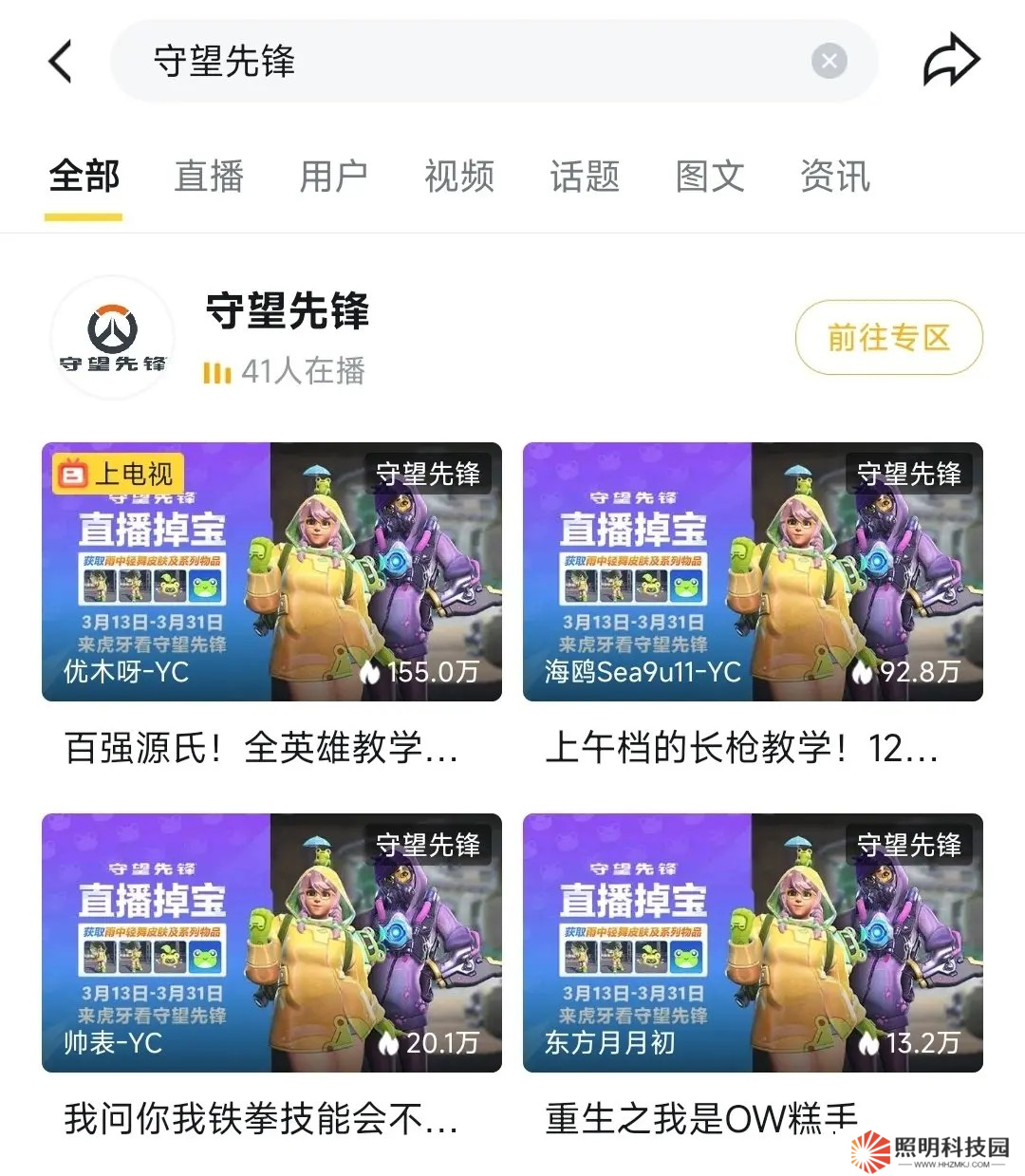Open the 守望先锋 game row
Image resolution: width=1025 pixels, height=1176 pixels.
[285, 338]
